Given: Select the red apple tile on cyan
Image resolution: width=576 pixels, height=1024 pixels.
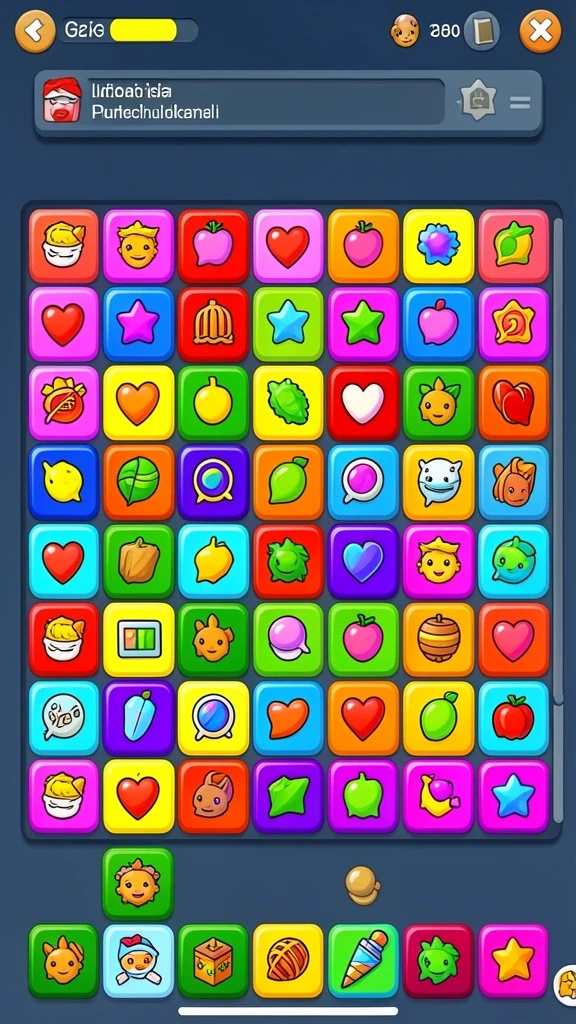Looking at the screenshot, I should 513,718.
